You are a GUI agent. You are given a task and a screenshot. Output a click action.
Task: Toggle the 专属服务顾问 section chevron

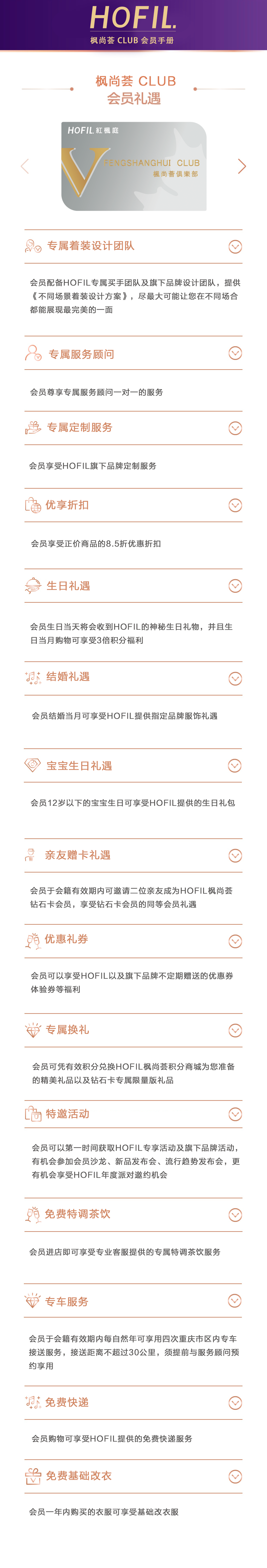tap(235, 353)
